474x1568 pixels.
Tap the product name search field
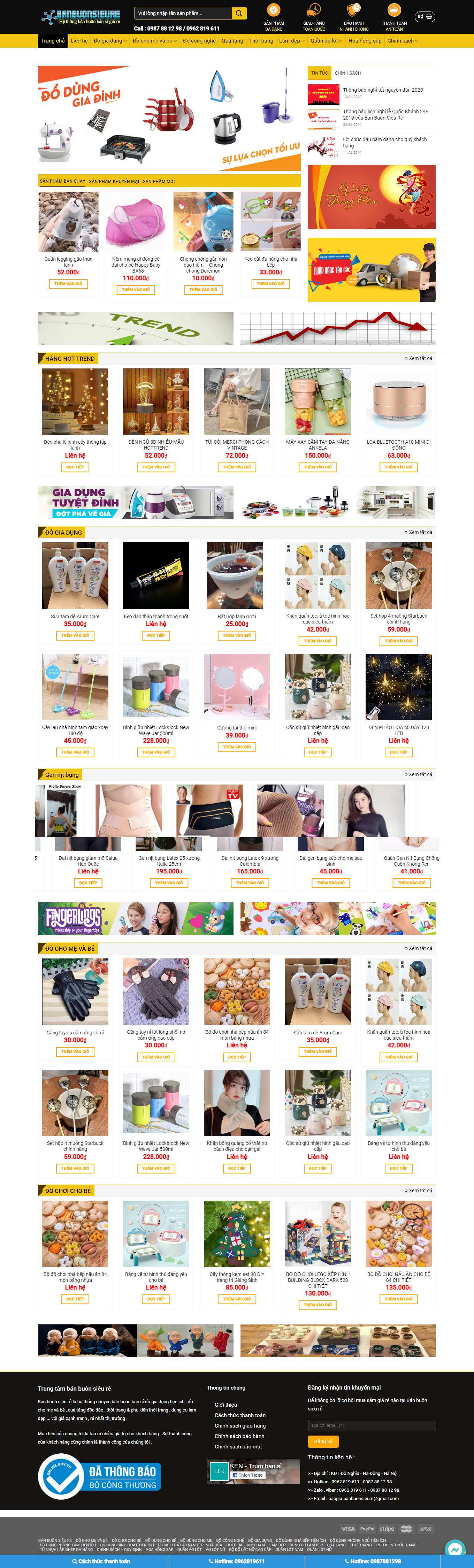pyautogui.click(x=183, y=13)
